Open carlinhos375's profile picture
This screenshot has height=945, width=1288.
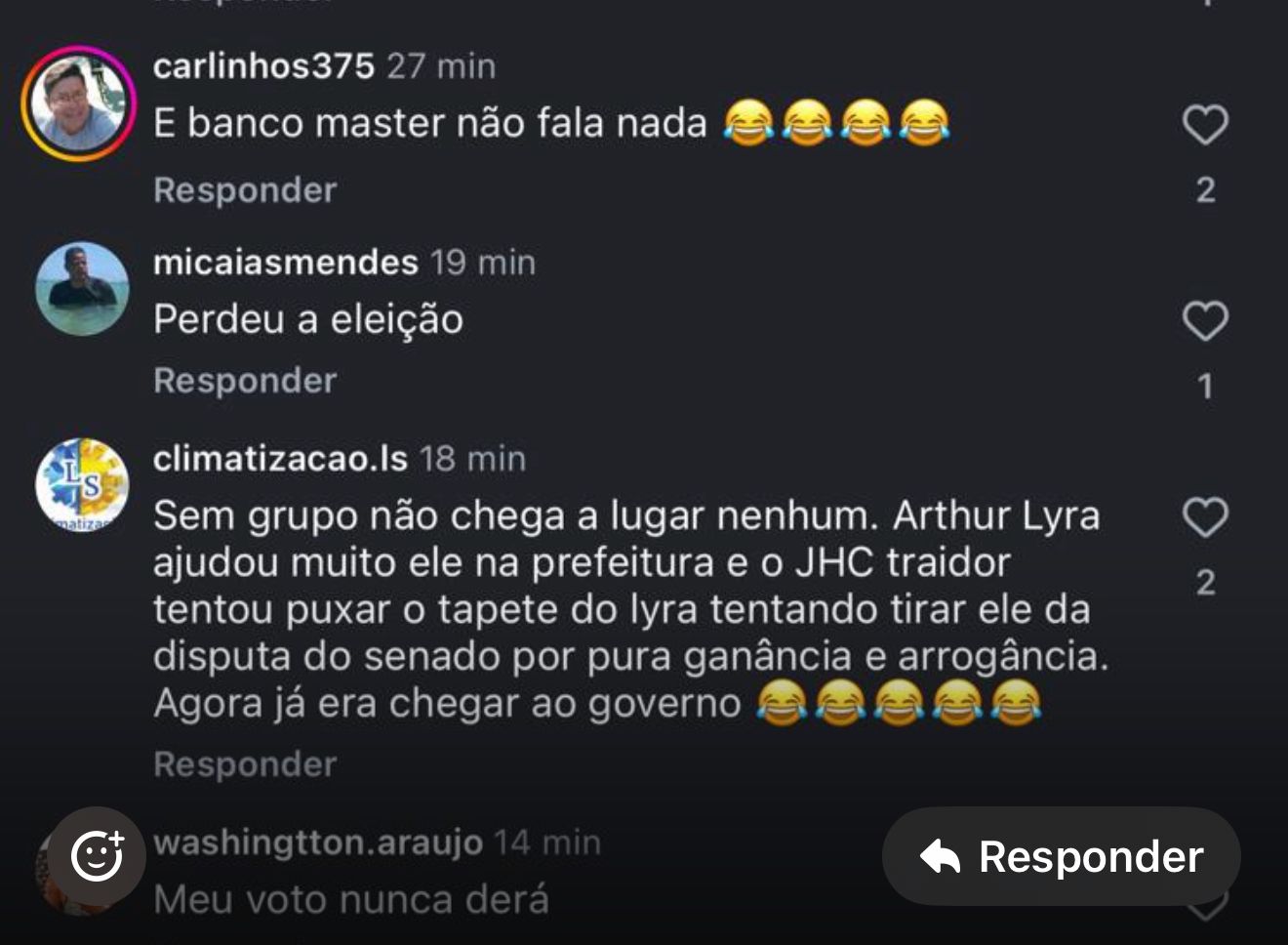click(79, 103)
